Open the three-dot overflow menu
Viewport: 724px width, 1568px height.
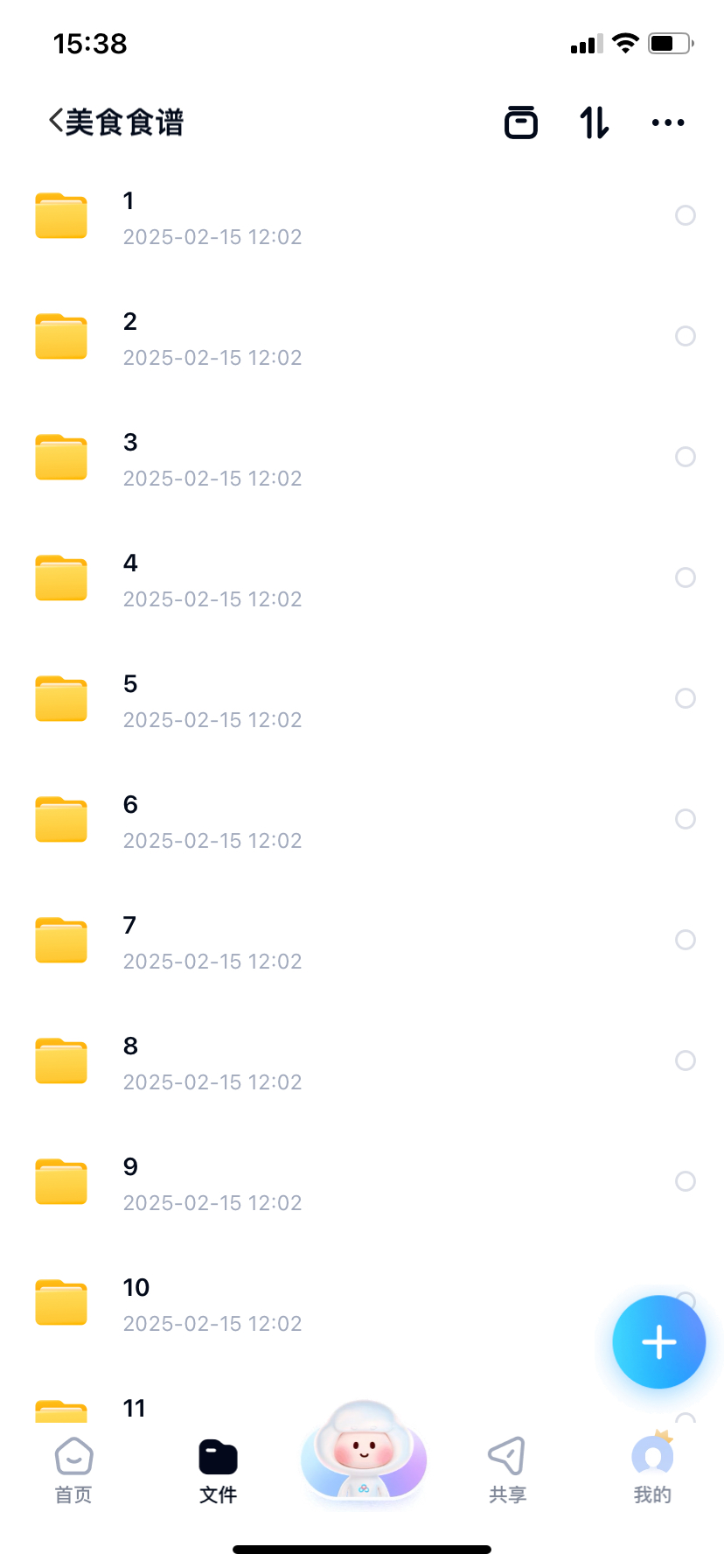[x=668, y=122]
